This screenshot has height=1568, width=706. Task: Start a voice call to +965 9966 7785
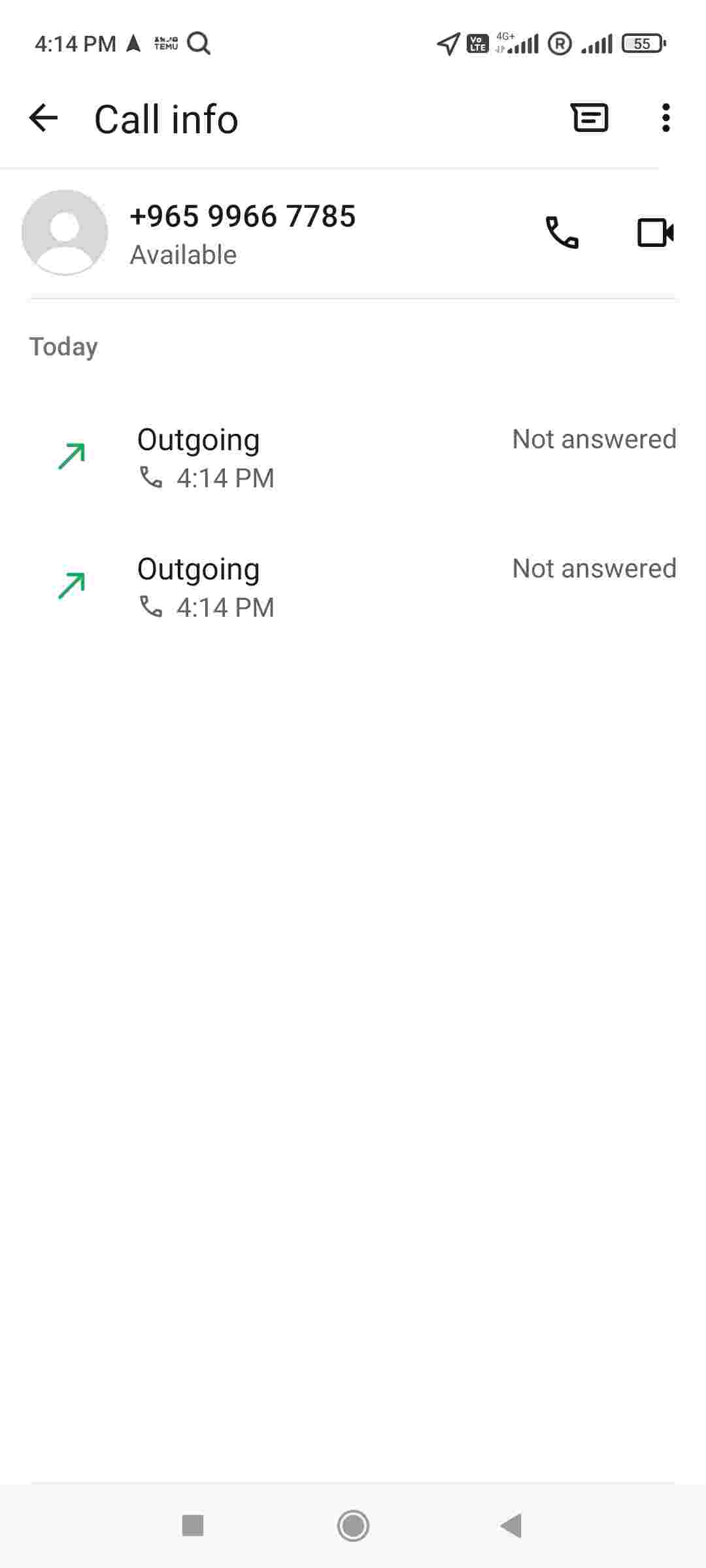tap(562, 233)
